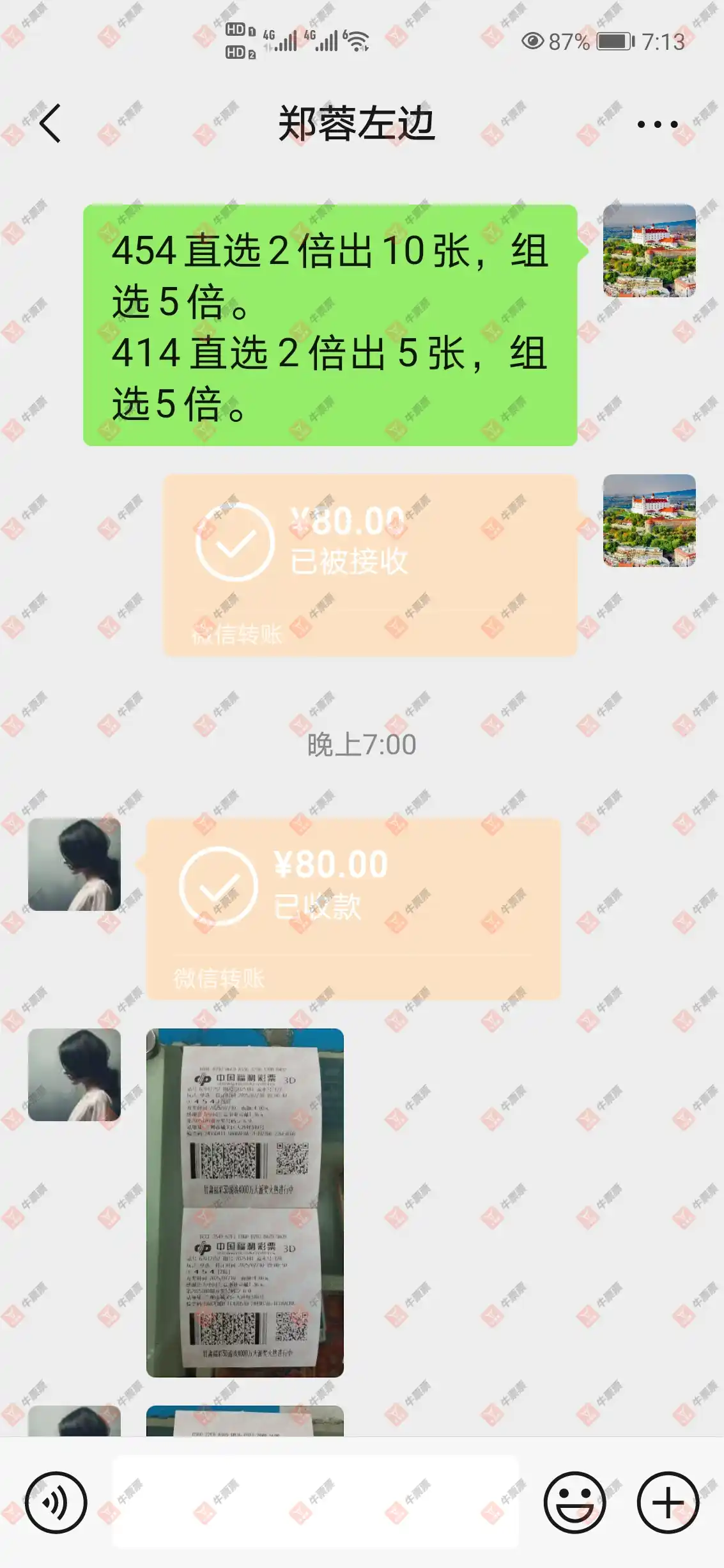Open the ¥80.00 已收款 transfer card

(353, 908)
